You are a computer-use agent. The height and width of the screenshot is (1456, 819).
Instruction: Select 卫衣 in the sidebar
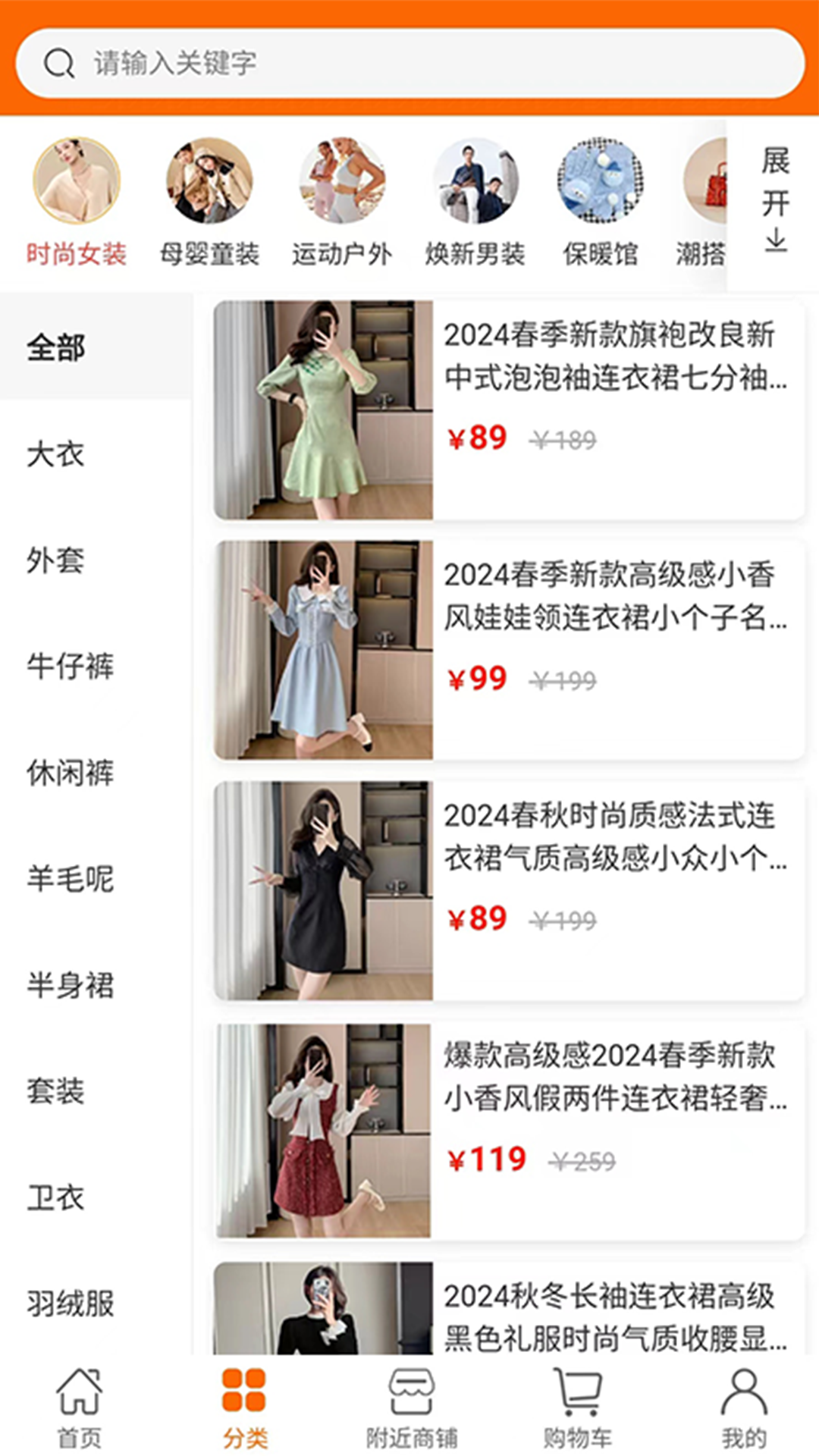[x=56, y=1197]
